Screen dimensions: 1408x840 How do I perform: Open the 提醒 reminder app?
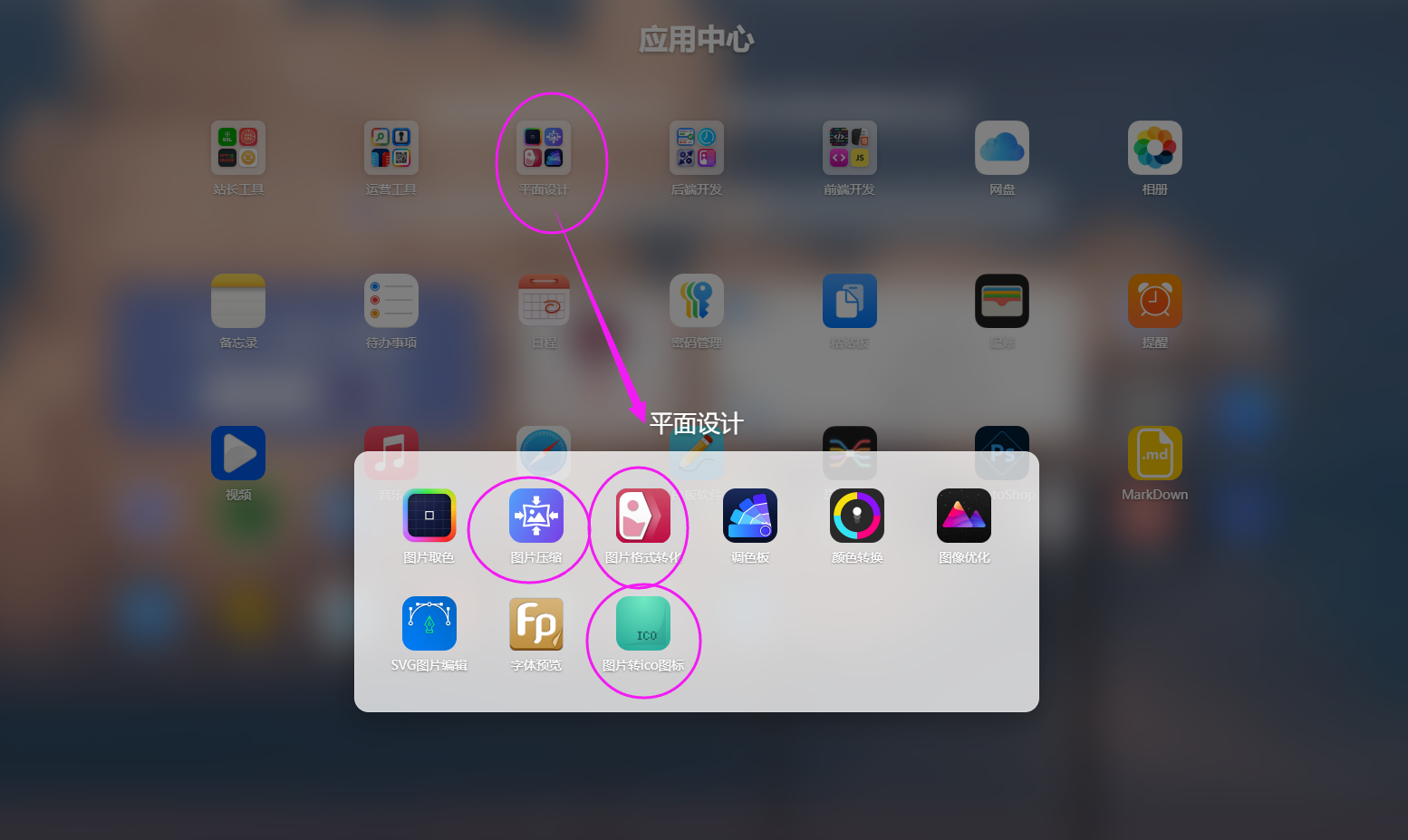pos(1154,301)
